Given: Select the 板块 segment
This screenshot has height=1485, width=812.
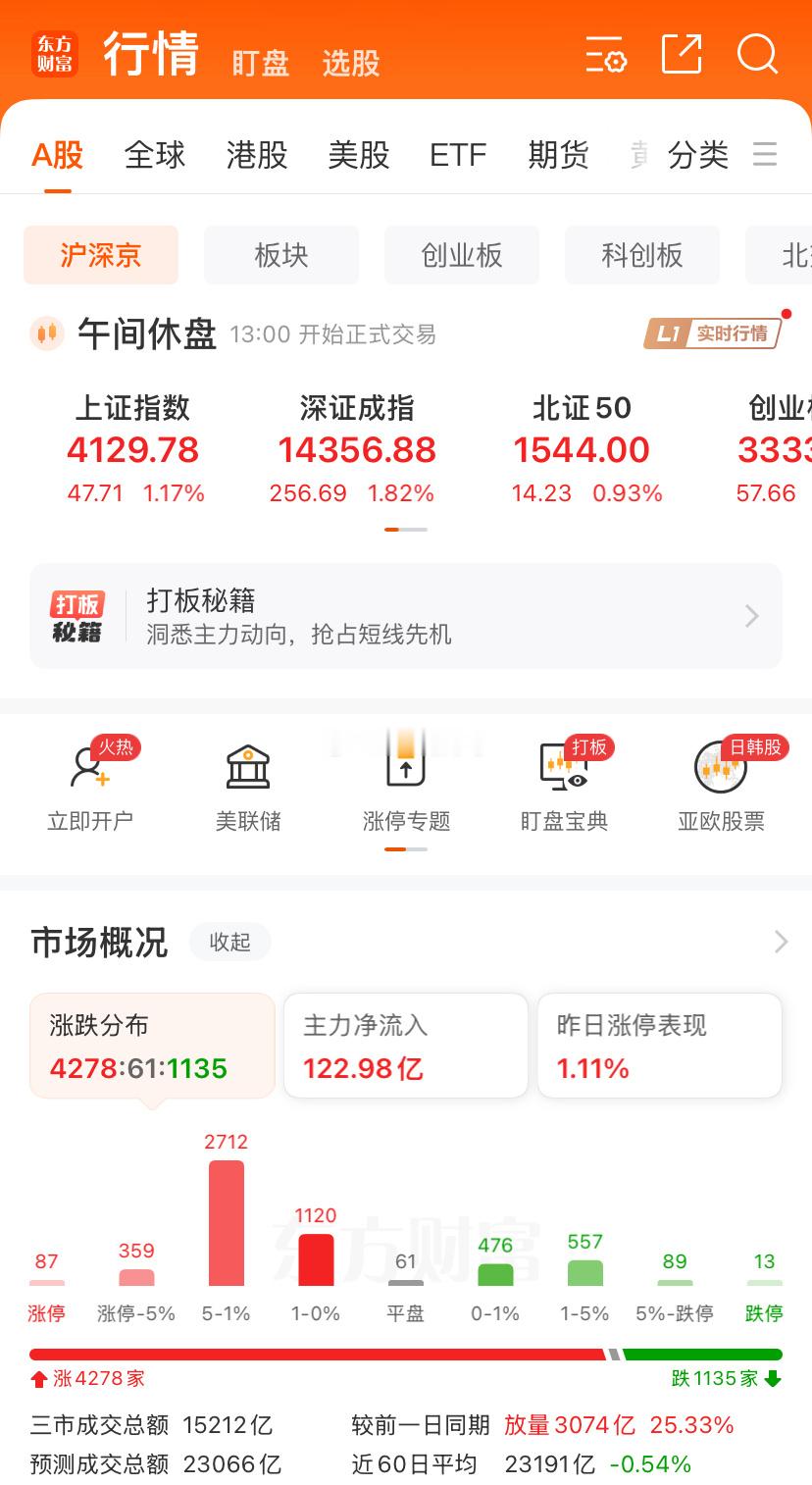Looking at the screenshot, I should (281, 254).
